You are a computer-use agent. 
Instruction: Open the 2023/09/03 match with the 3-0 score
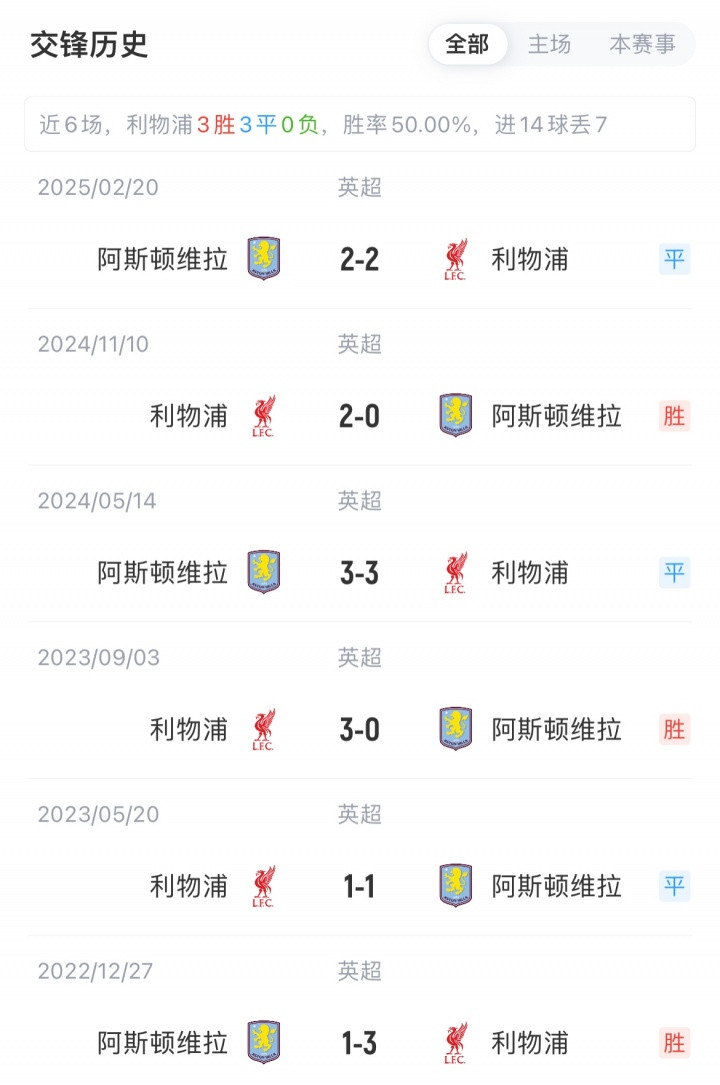[x=359, y=729]
